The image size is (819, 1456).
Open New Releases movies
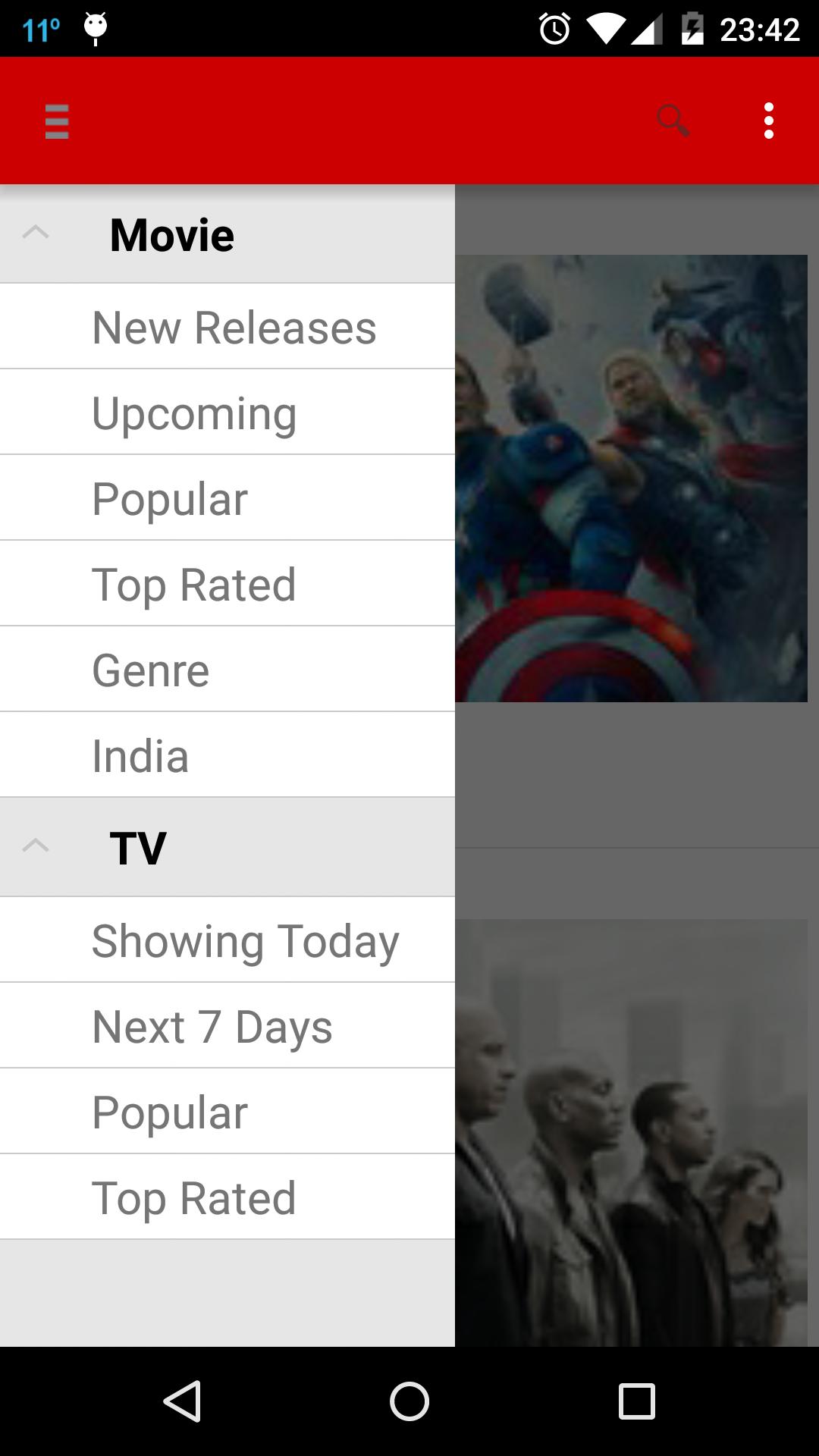click(x=234, y=328)
